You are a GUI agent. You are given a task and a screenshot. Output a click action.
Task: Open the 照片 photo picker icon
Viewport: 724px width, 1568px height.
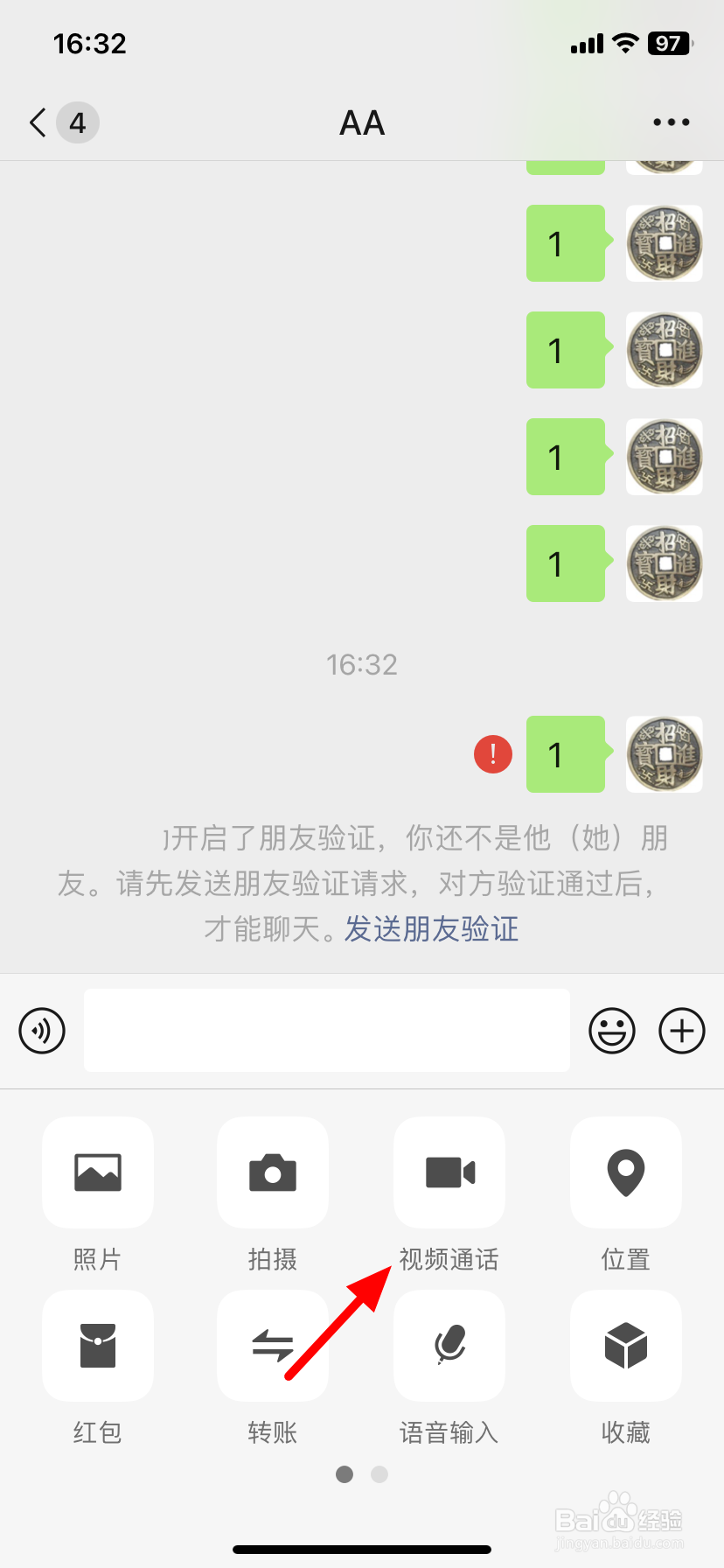pos(97,1172)
